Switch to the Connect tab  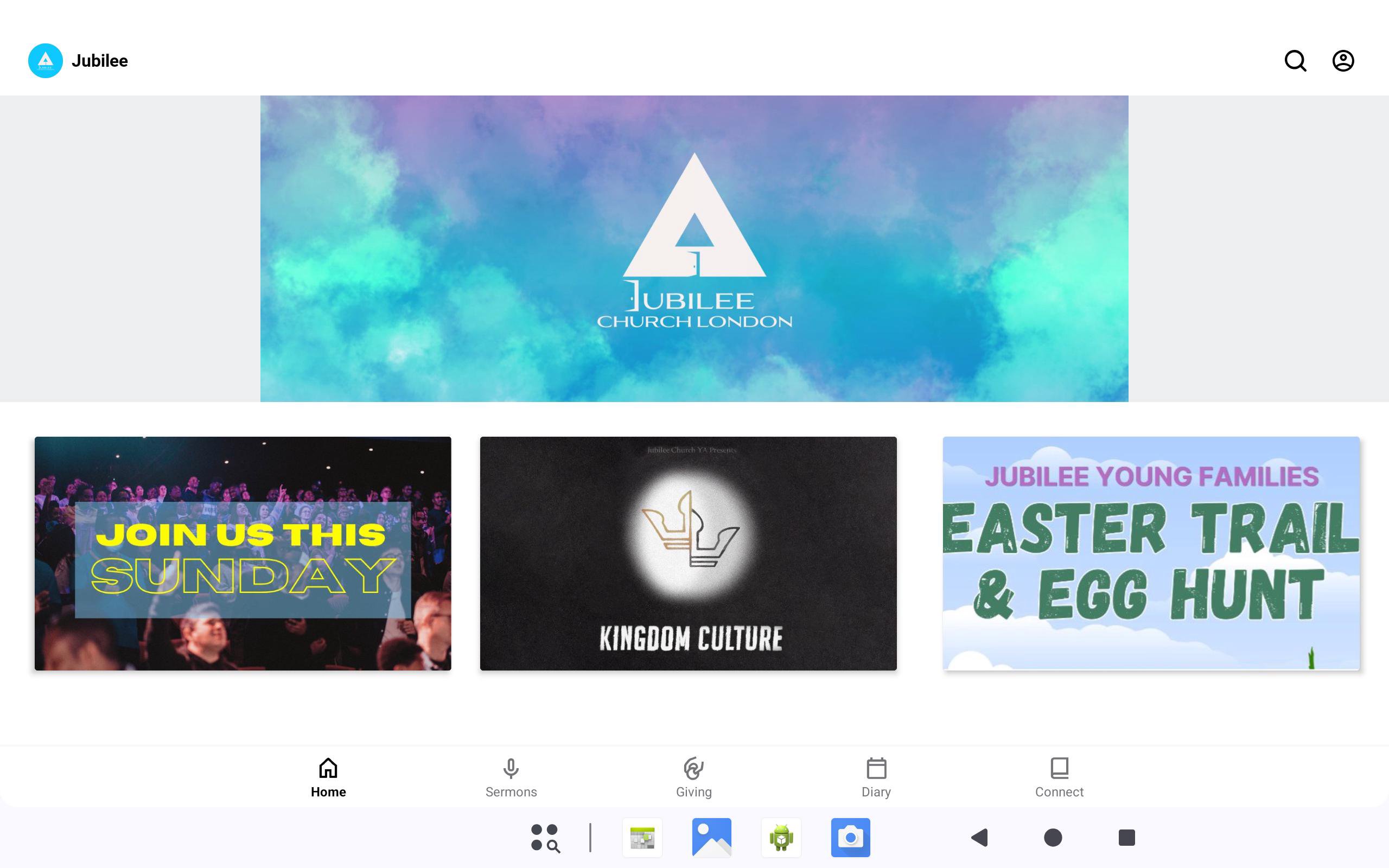click(1059, 777)
